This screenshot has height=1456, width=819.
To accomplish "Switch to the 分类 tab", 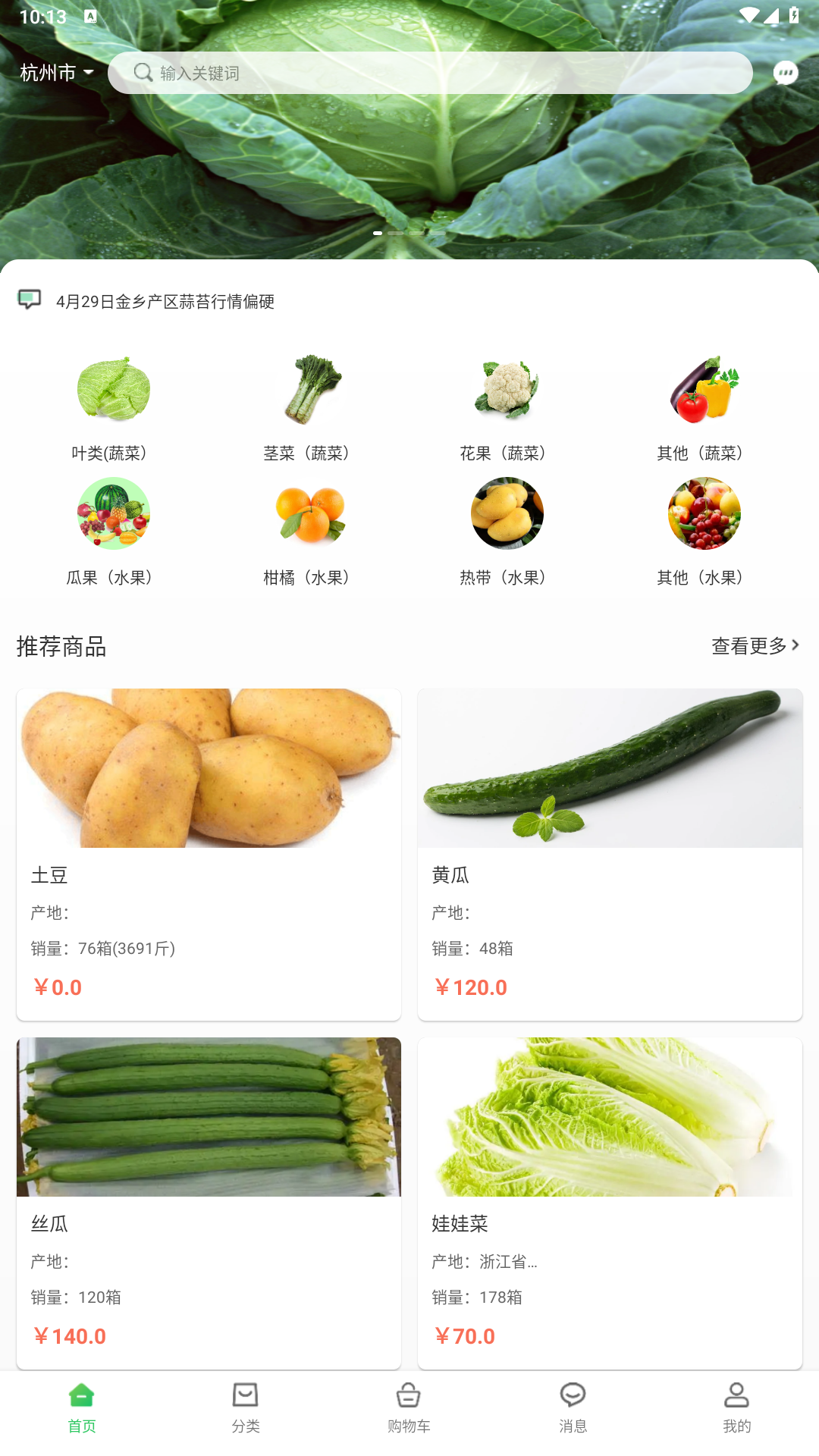I will coord(246,1407).
